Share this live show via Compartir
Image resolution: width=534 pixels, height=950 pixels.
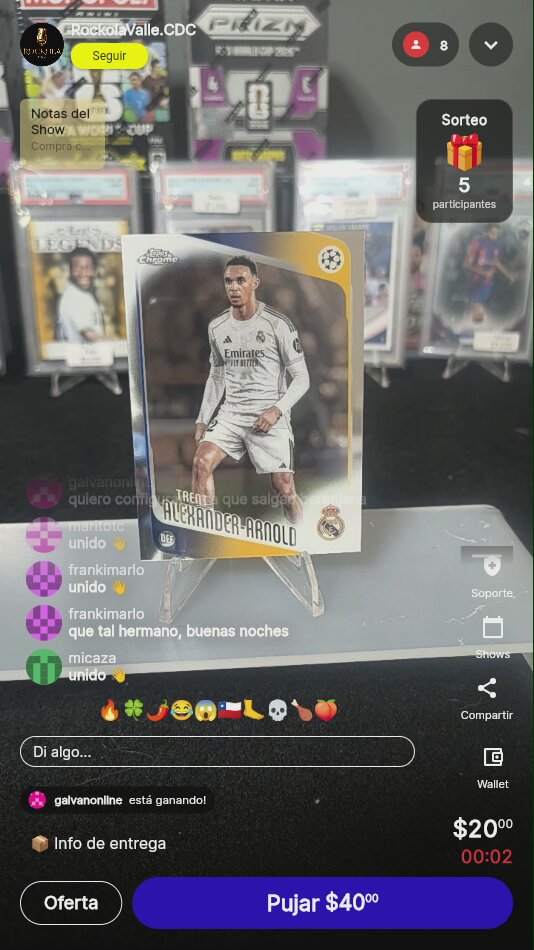[487, 699]
